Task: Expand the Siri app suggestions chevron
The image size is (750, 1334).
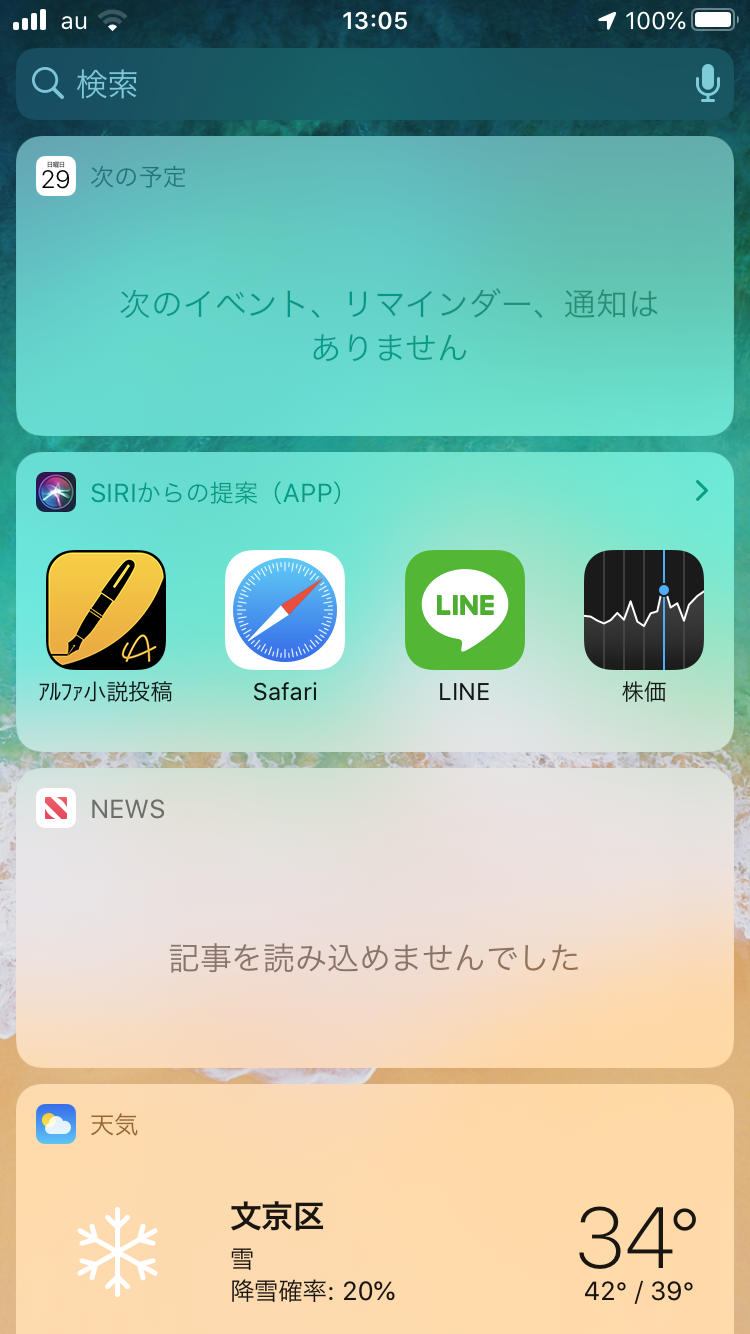Action: click(701, 491)
